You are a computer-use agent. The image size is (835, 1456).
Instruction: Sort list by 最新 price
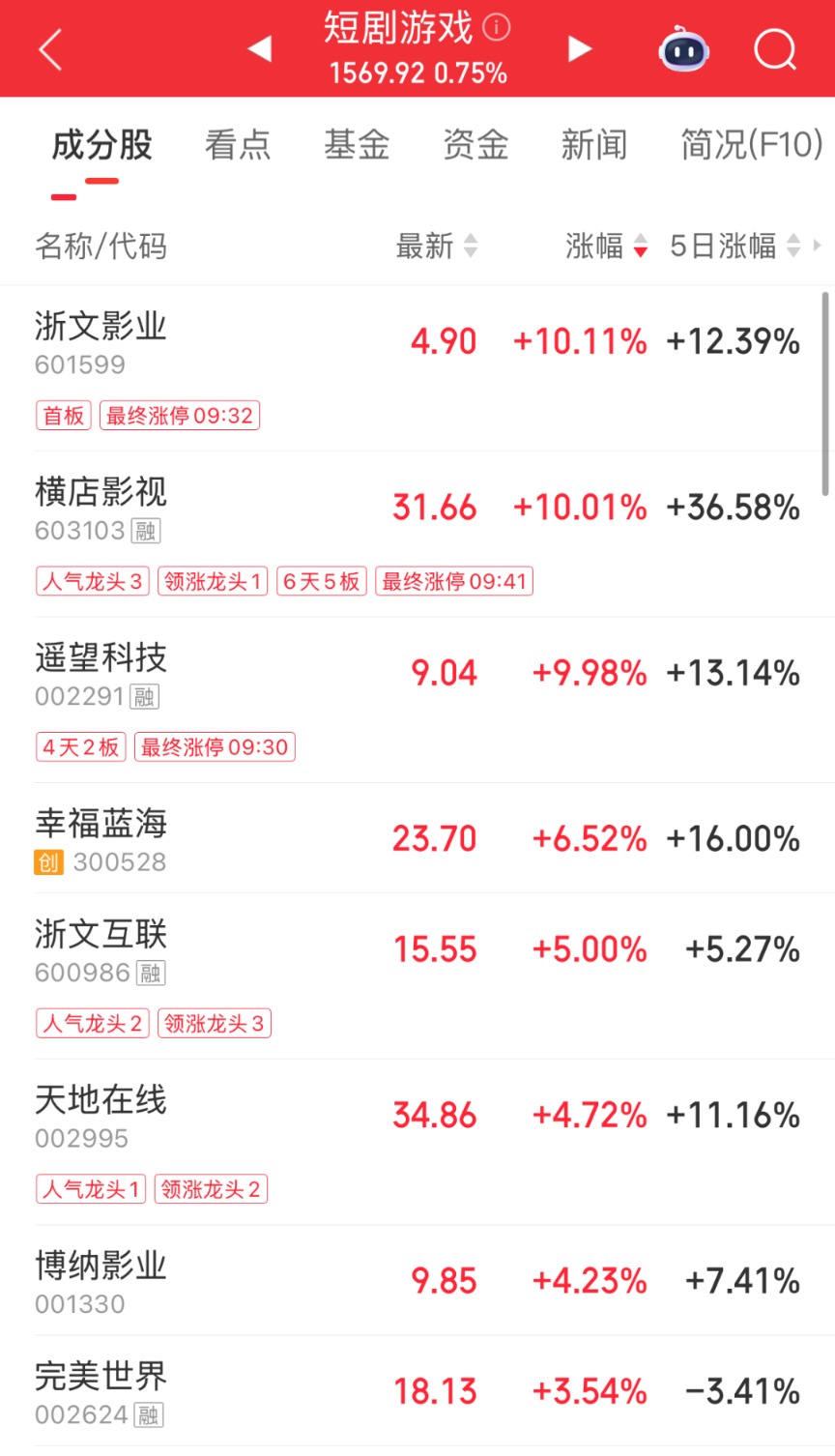pyautogui.click(x=437, y=247)
